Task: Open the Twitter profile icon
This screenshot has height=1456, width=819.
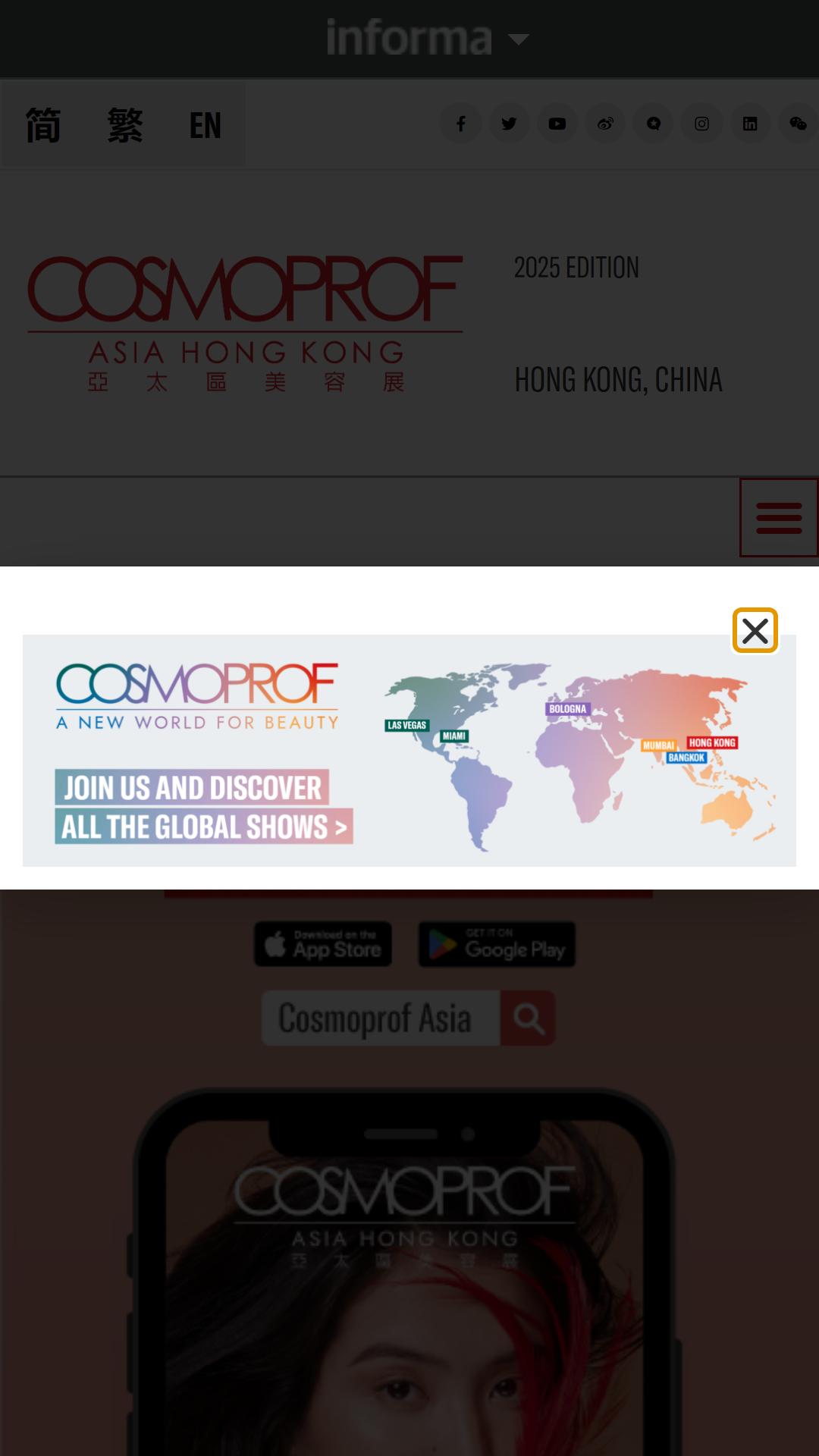Action: (509, 124)
